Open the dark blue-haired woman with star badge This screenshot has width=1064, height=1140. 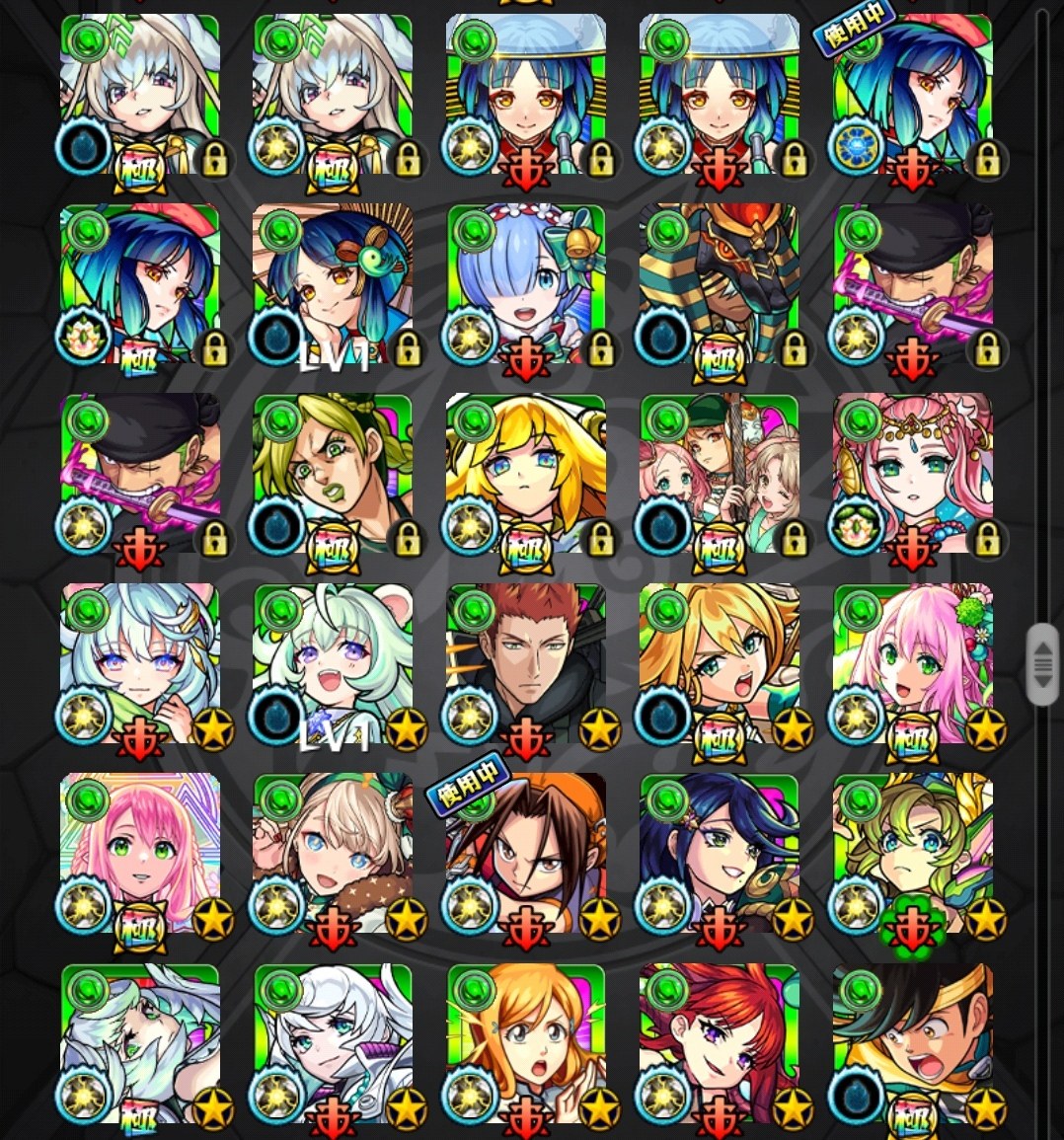pos(719,853)
